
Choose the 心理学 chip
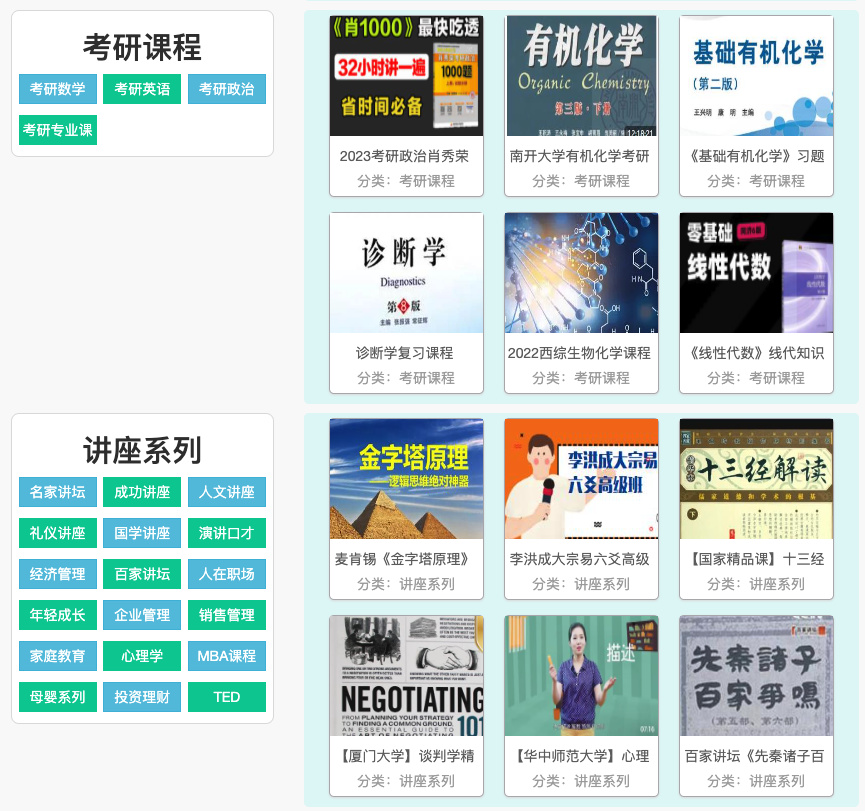tap(142, 656)
